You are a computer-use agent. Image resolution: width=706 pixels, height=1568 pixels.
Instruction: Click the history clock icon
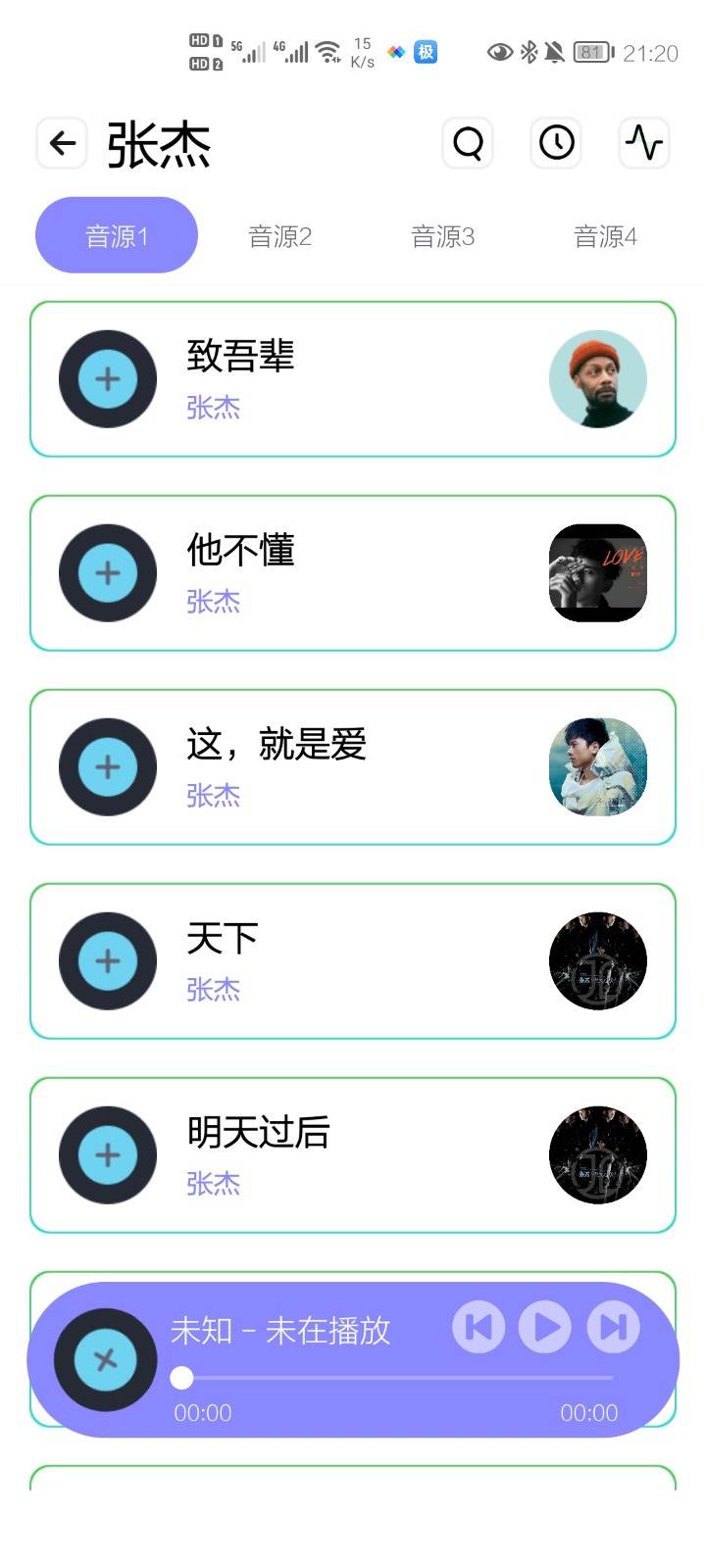[x=556, y=143]
